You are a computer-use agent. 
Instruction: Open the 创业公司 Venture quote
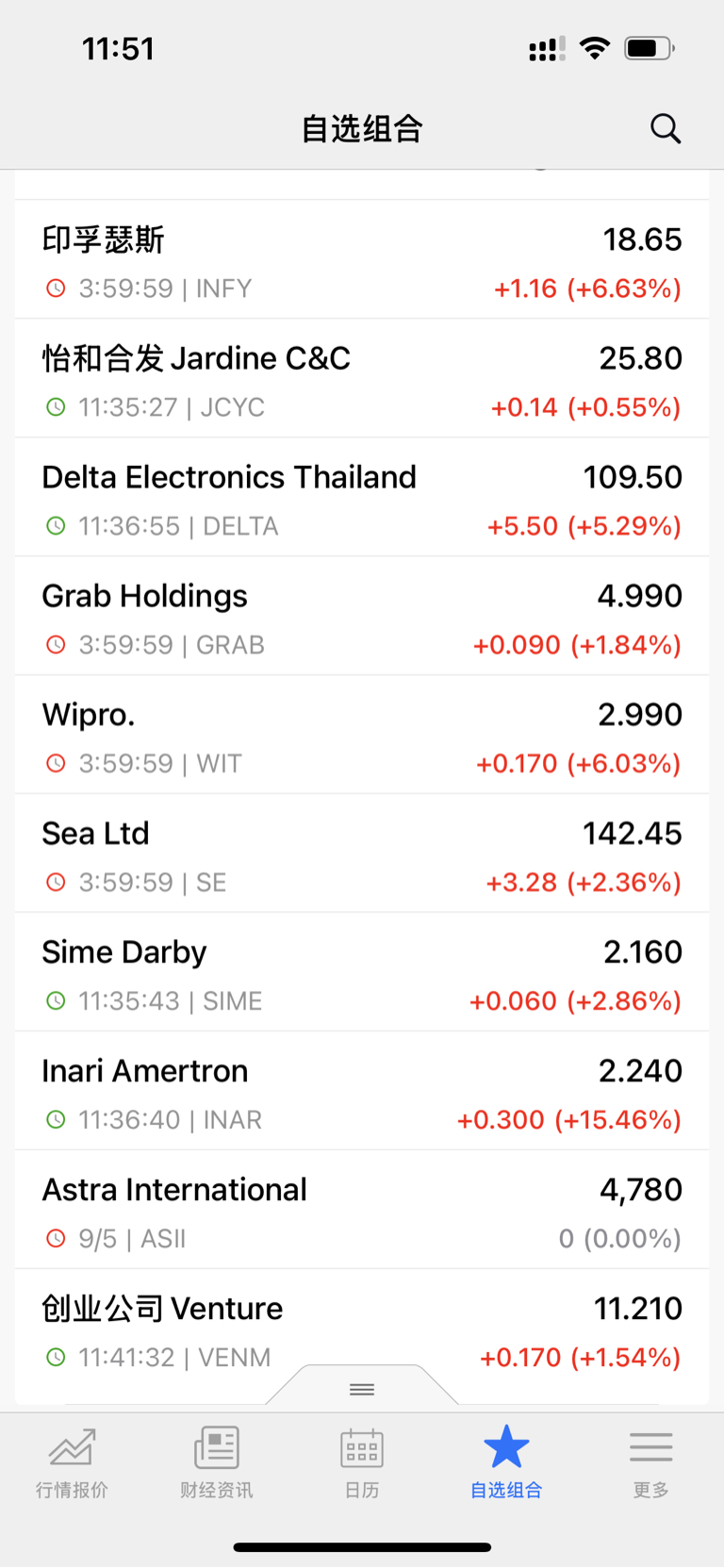362,1329
